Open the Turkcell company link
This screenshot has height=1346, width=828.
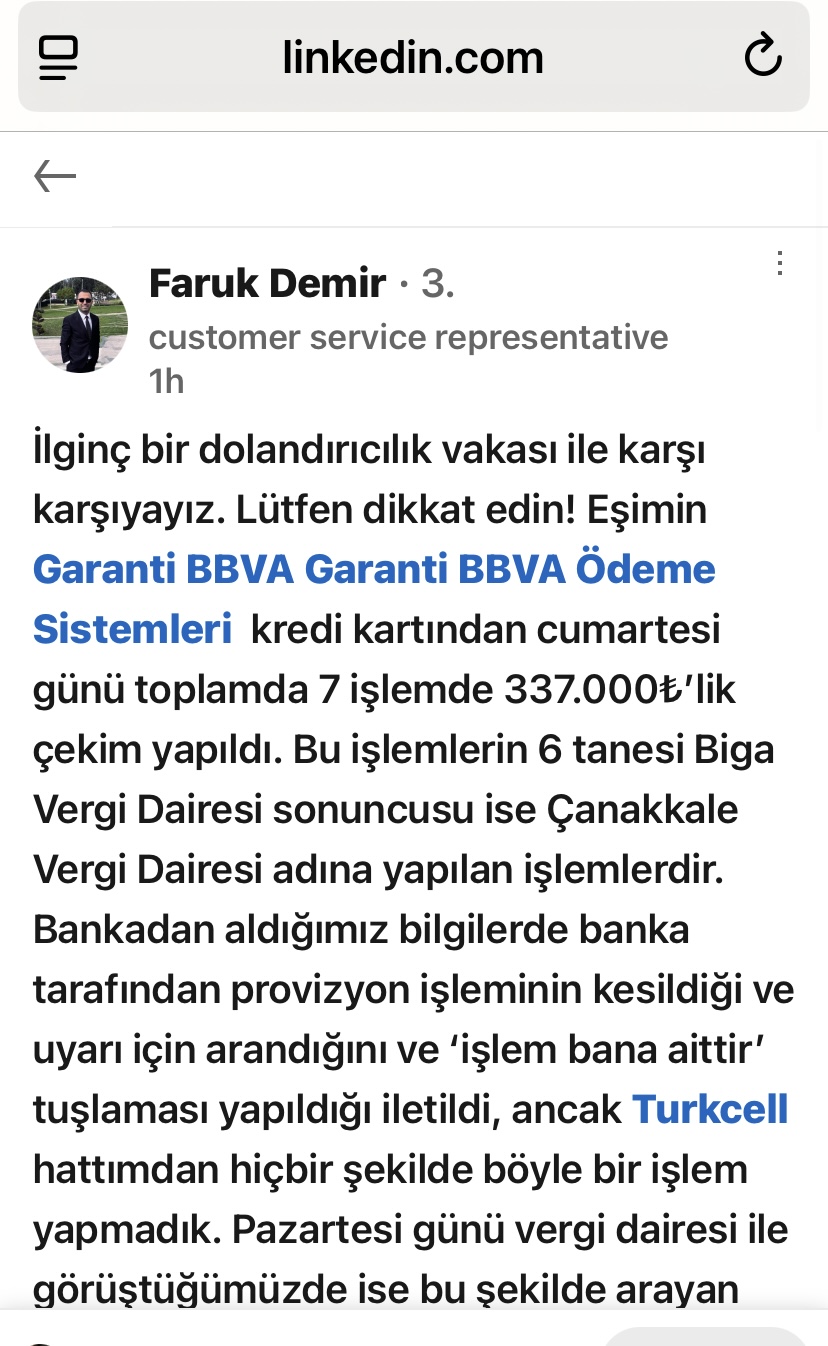[710, 1109]
